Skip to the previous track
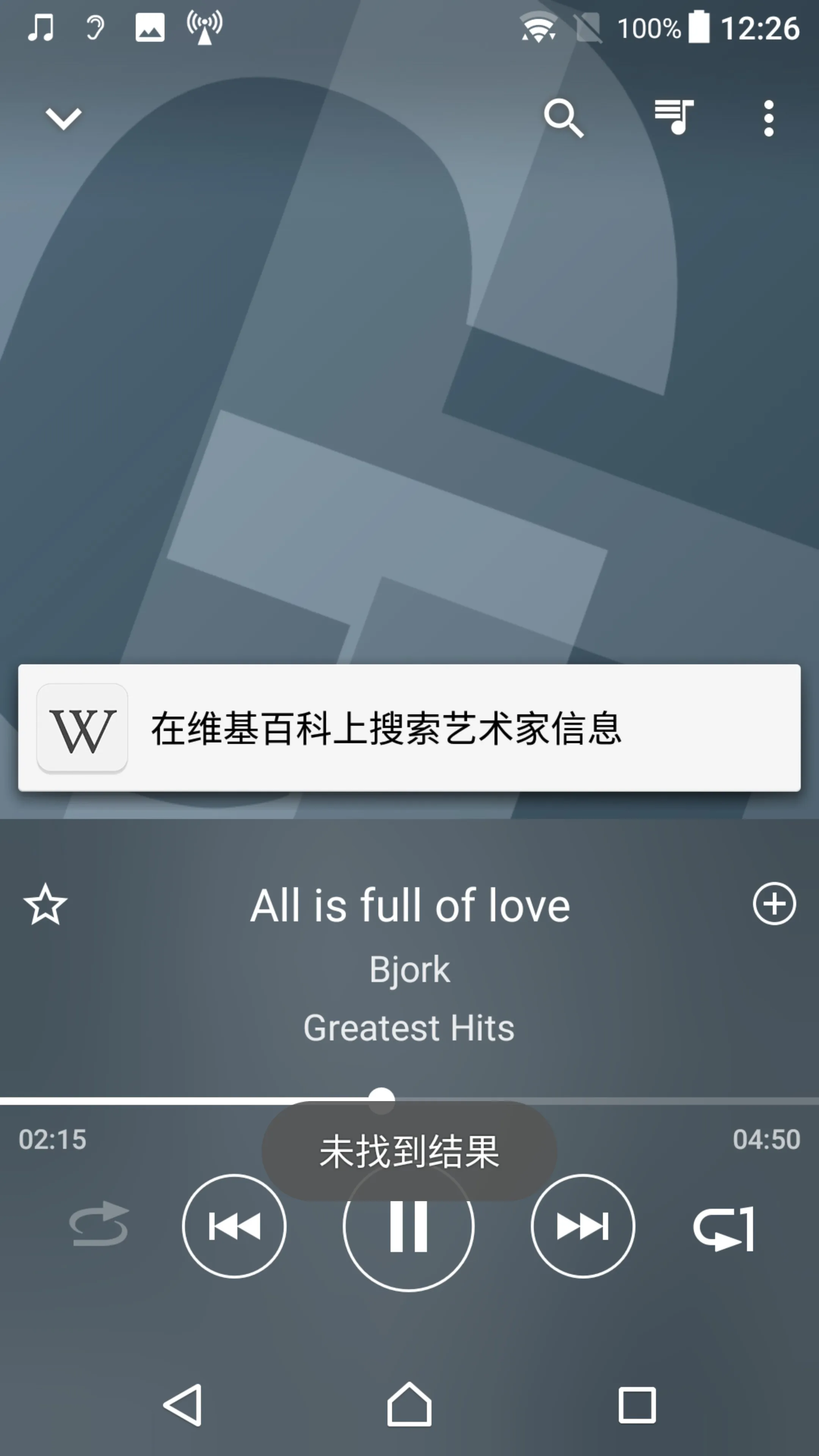 point(234,1226)
